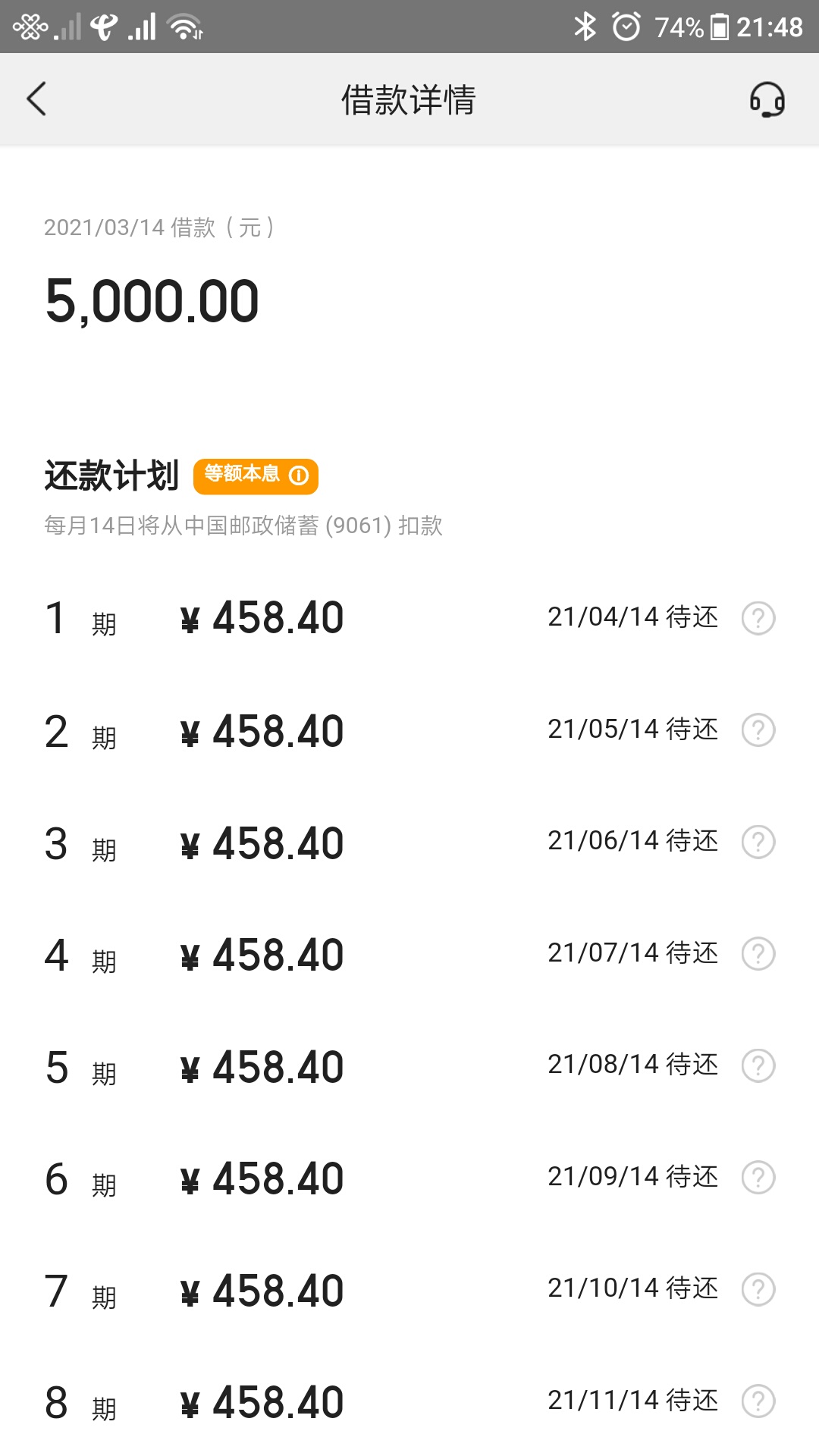Open help icon for 21/10/14 installment
Image resolution: width=819 pixels, height=1456 pixels.
(x=758, y=1289)
